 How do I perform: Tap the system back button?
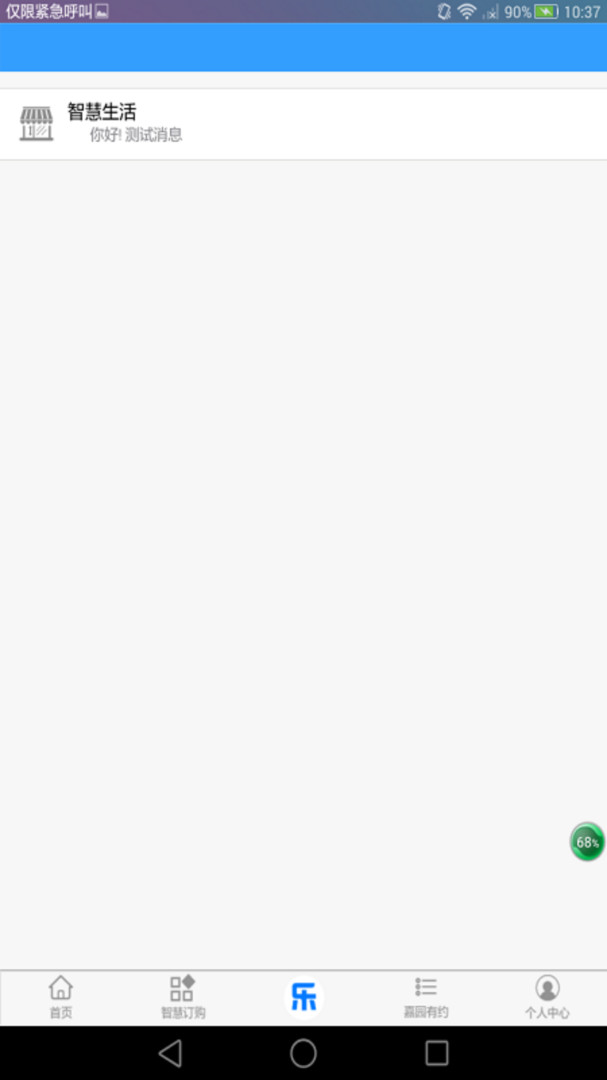click(170, 1053)
